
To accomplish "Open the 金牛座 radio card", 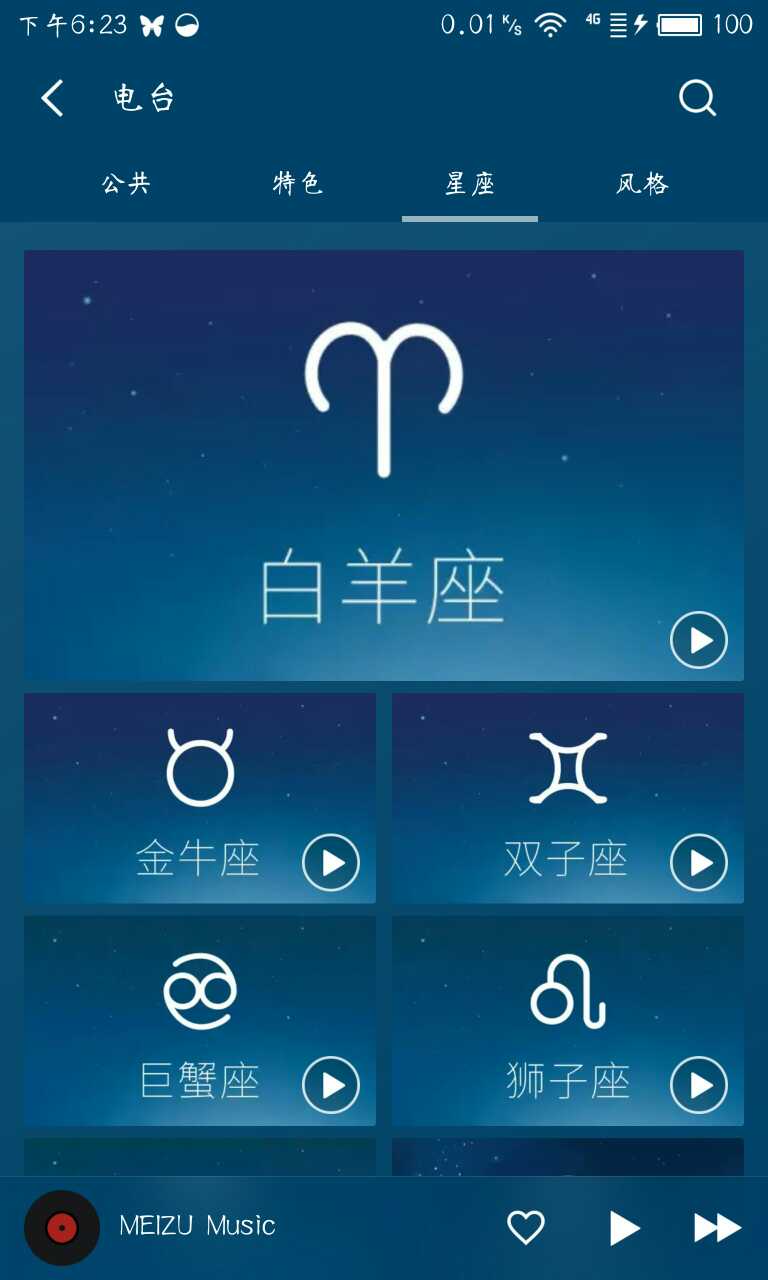I will click(200, 798).
